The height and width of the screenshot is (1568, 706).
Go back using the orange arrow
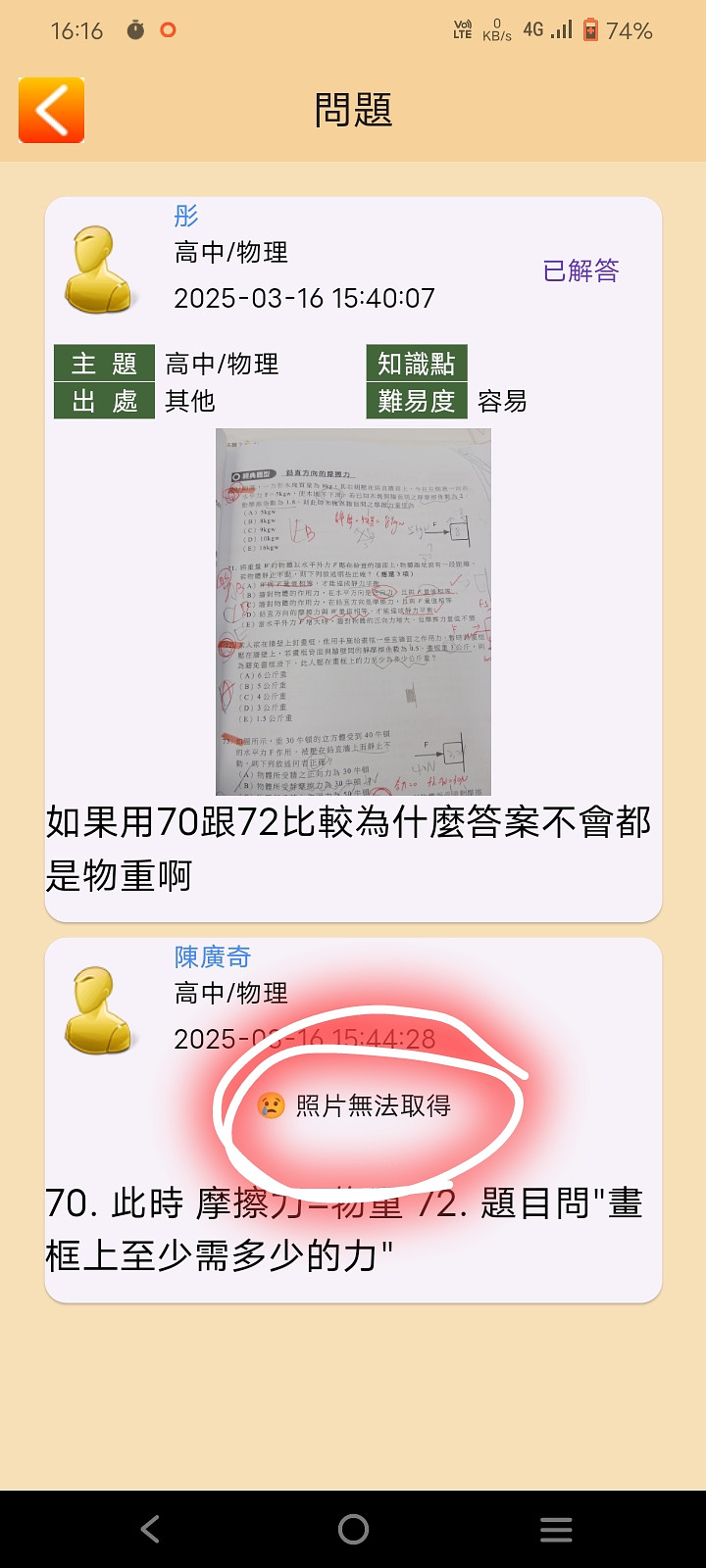51,110
